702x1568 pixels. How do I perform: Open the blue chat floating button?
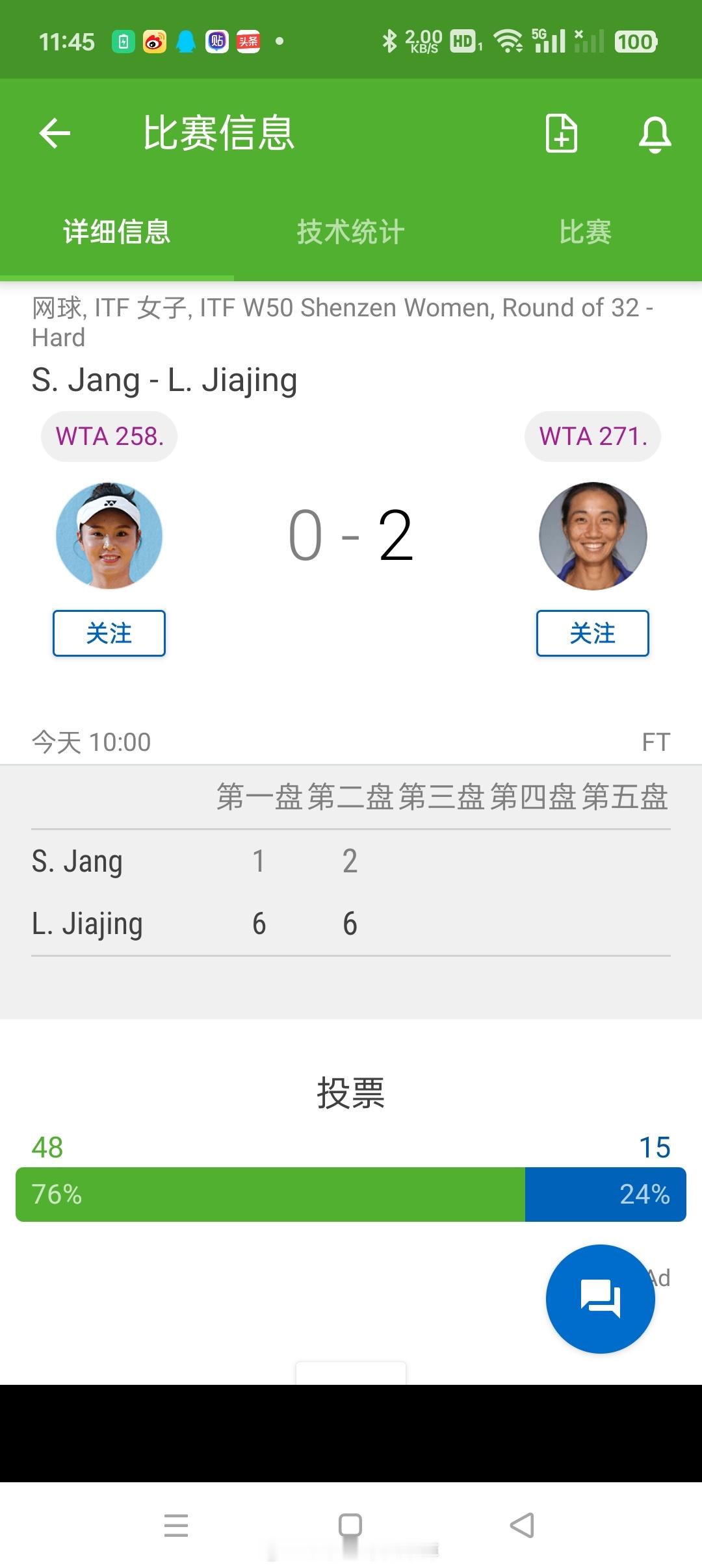pos(601,1299)
